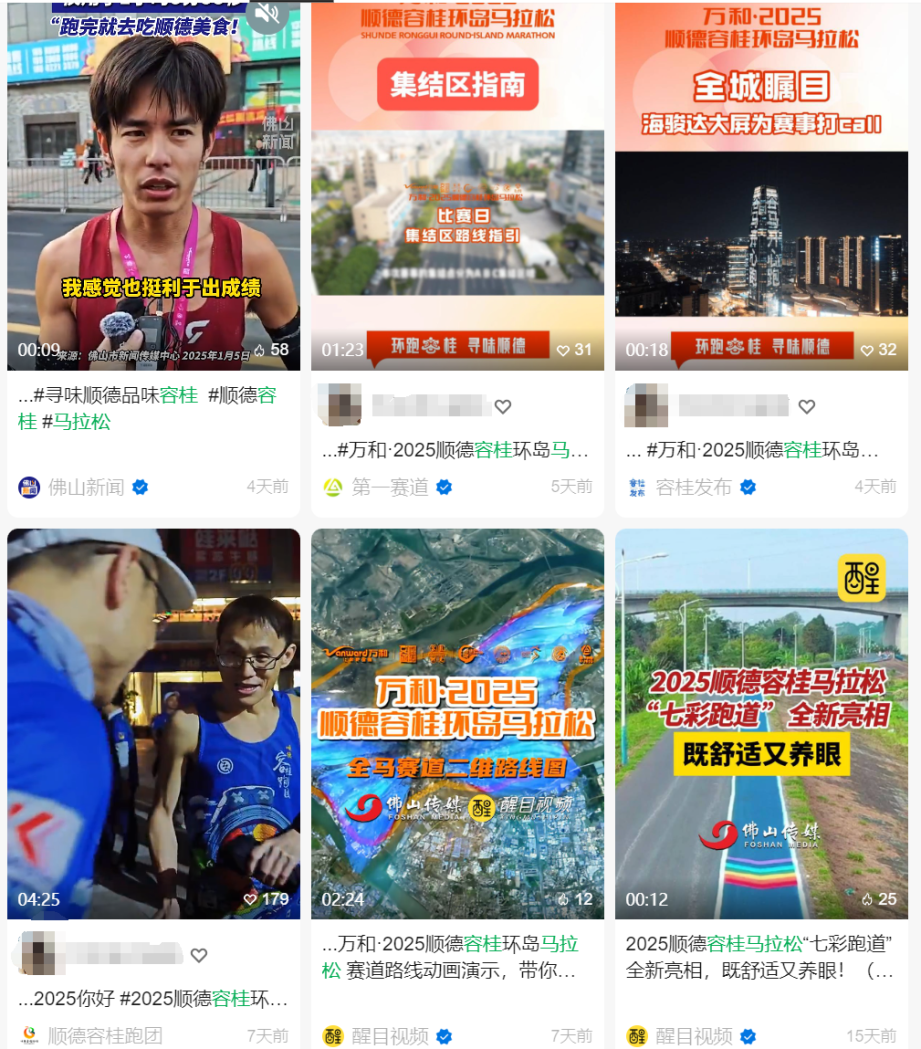Open the 集结区指南 marathon video
The image size is (921, 1049).
[457, 185]
